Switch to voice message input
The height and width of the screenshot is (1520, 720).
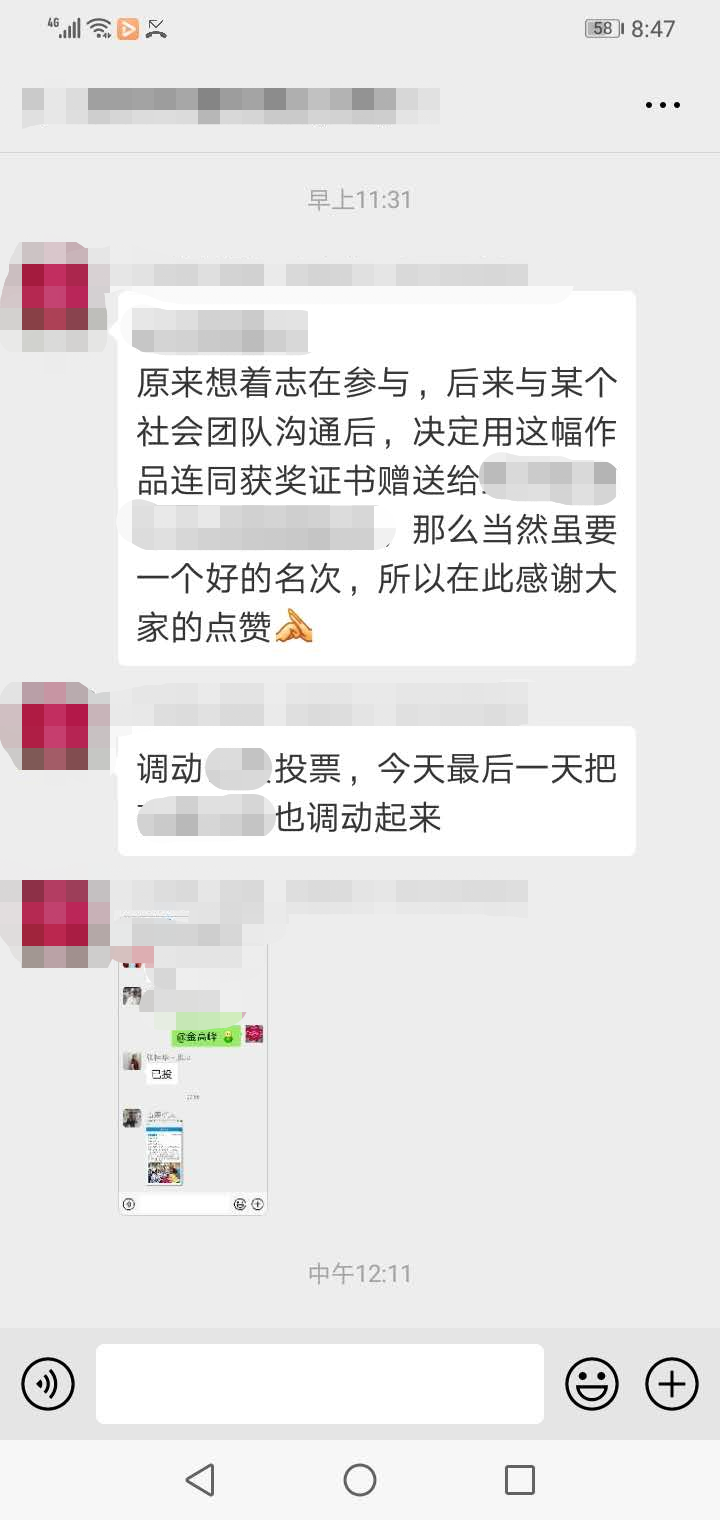pyautogui.click(x=48, y=1384)
